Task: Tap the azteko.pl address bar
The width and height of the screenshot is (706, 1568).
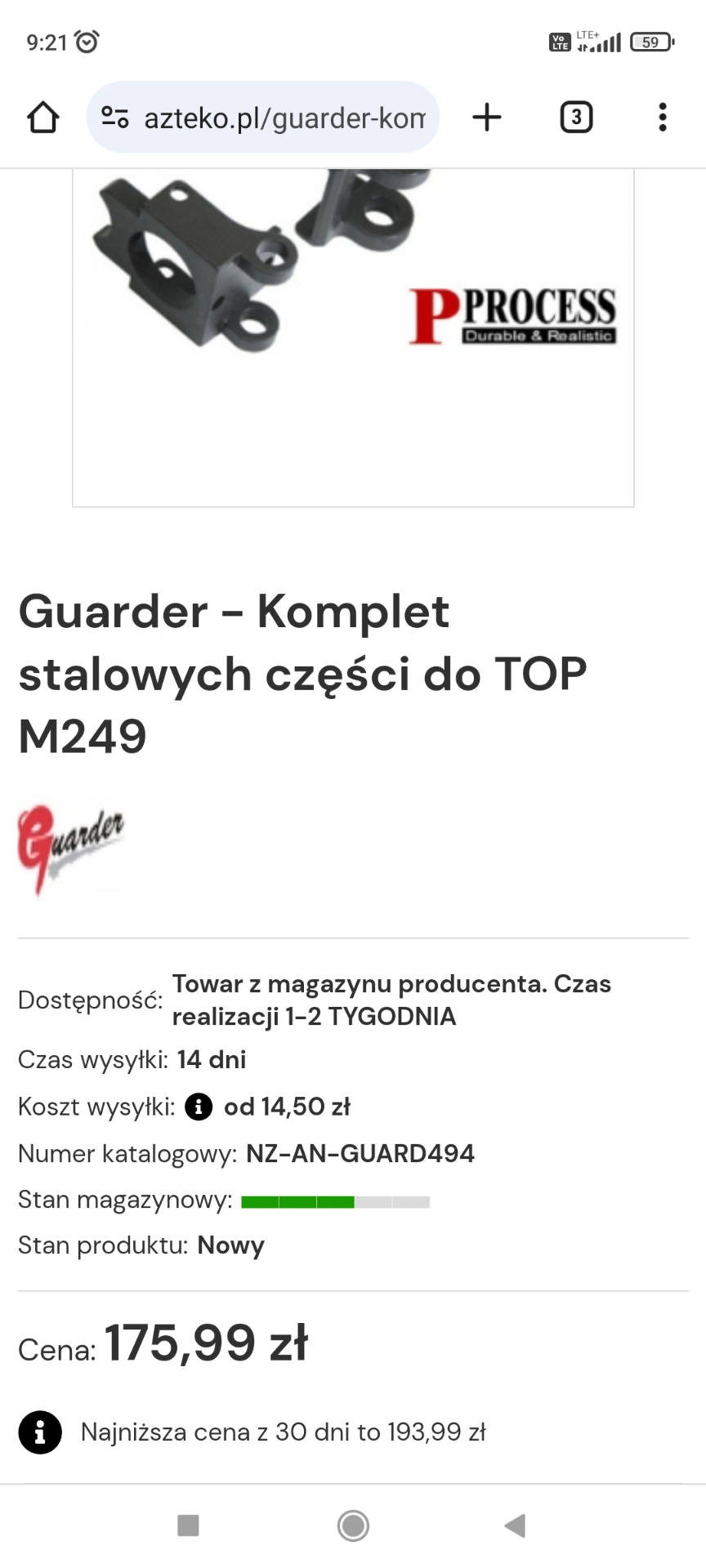Action: tap(284, 118)
